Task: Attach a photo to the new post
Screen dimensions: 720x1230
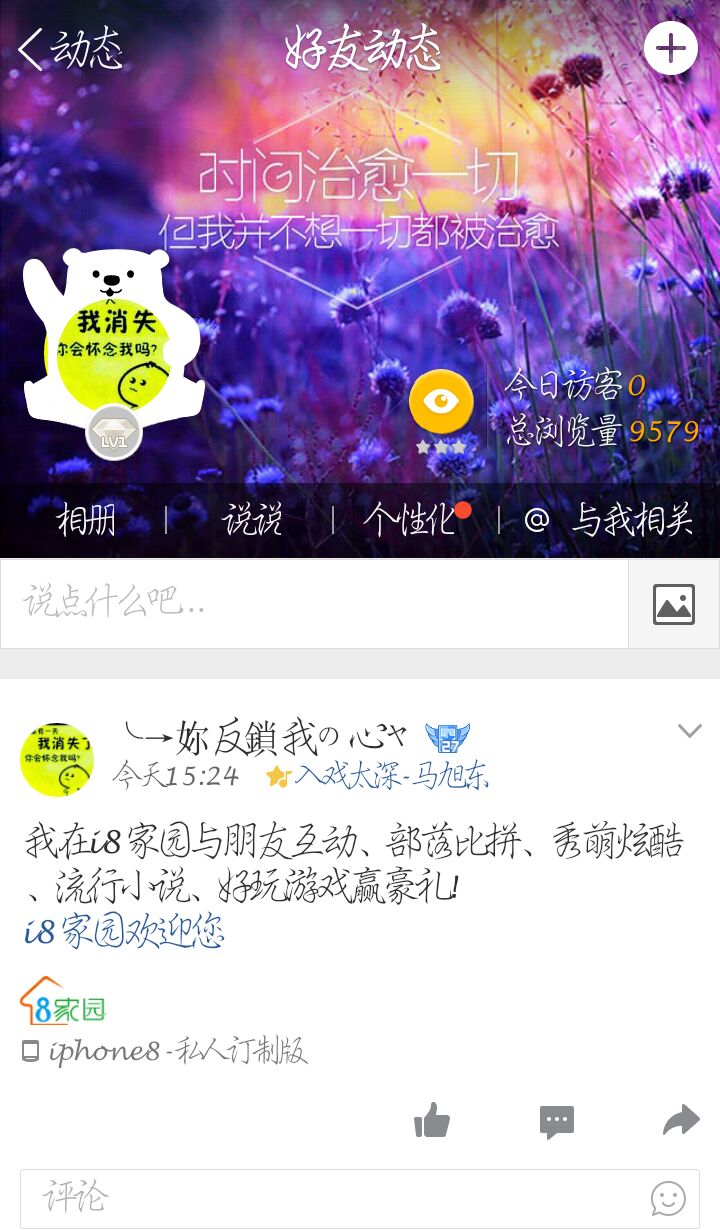Action: (674, 604)
